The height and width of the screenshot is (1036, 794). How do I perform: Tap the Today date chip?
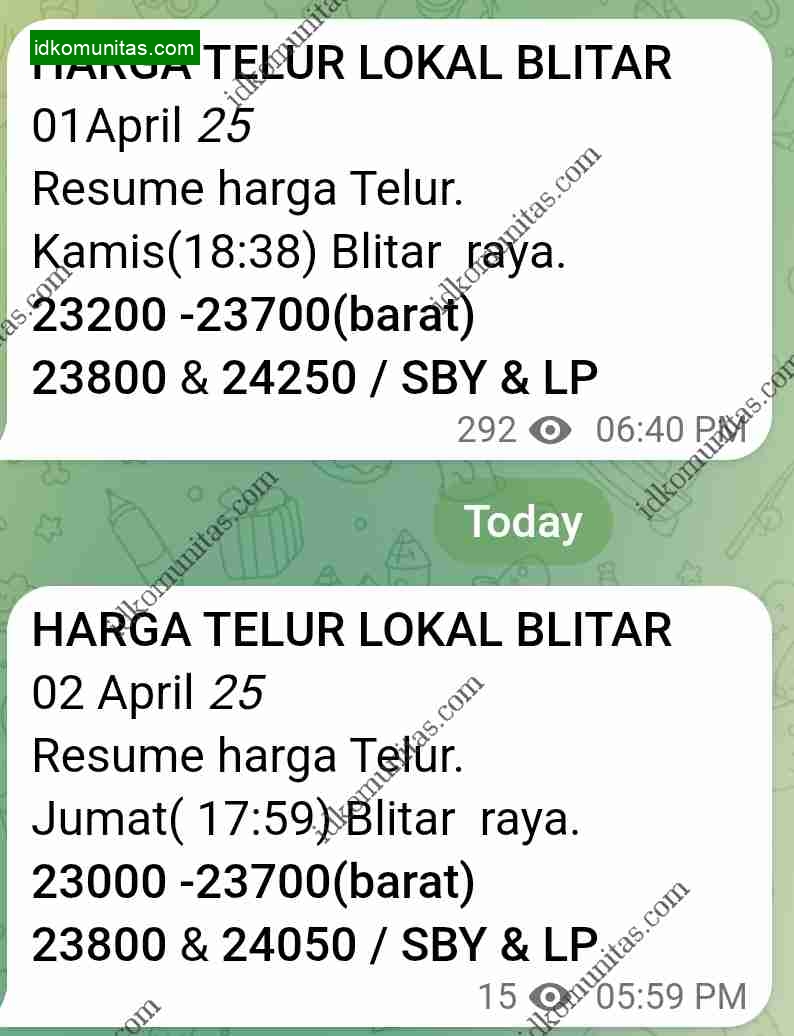click(x=523, y=522)
